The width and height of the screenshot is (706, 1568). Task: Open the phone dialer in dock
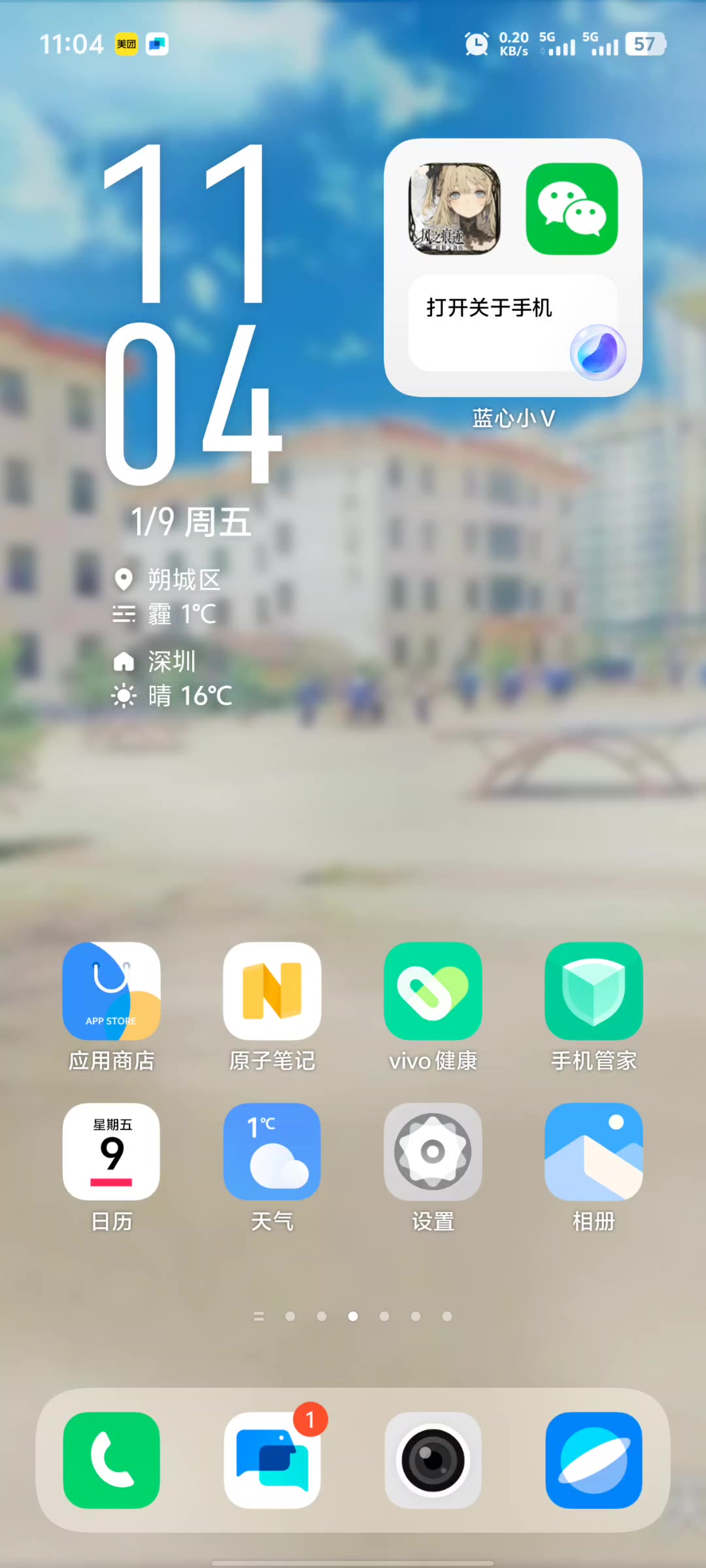click(x=111, y=1460)
